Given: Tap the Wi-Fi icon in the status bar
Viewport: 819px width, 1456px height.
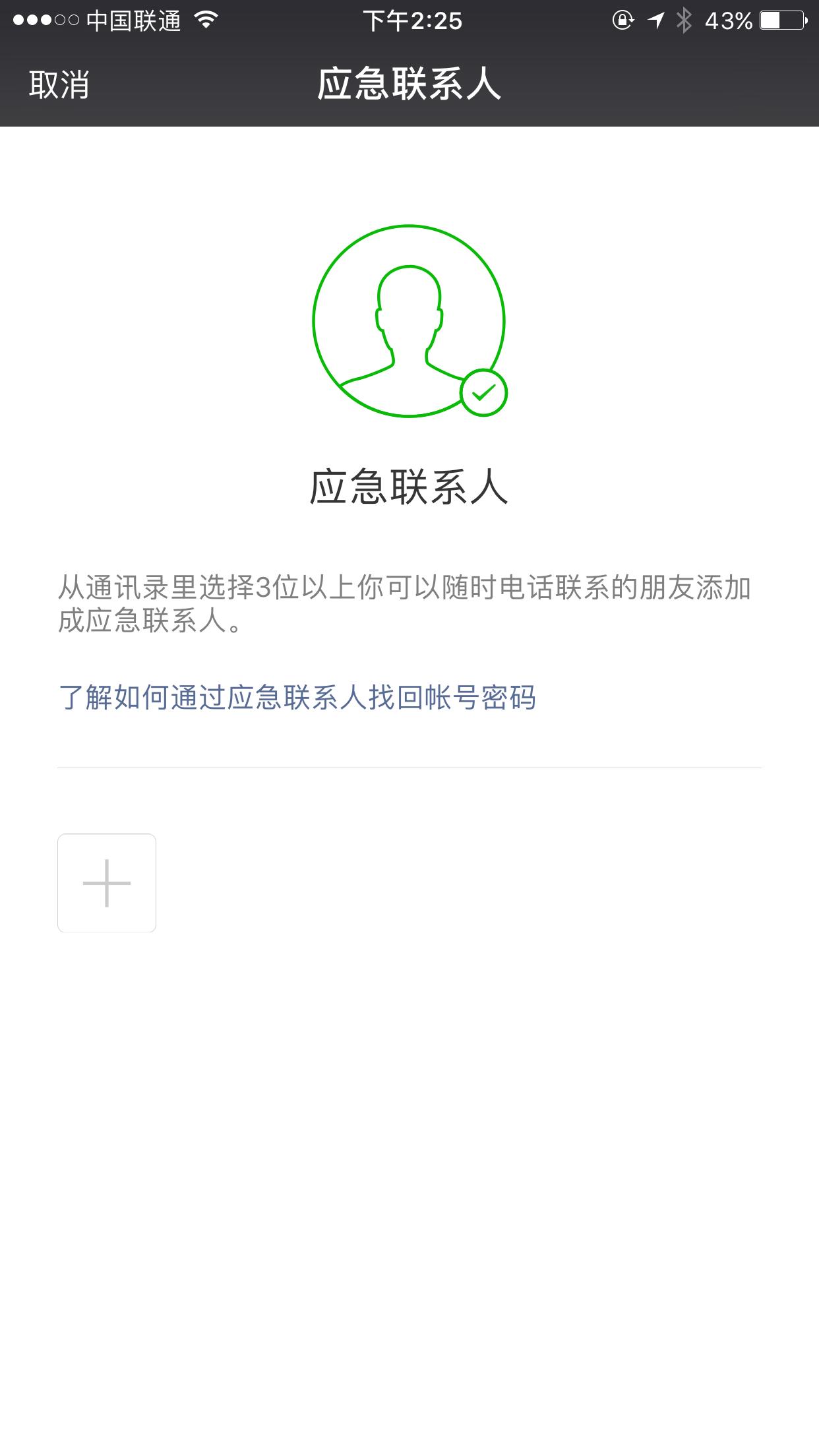Looking at the screenshot, I should pyautogui.click(x=205, y=21).
